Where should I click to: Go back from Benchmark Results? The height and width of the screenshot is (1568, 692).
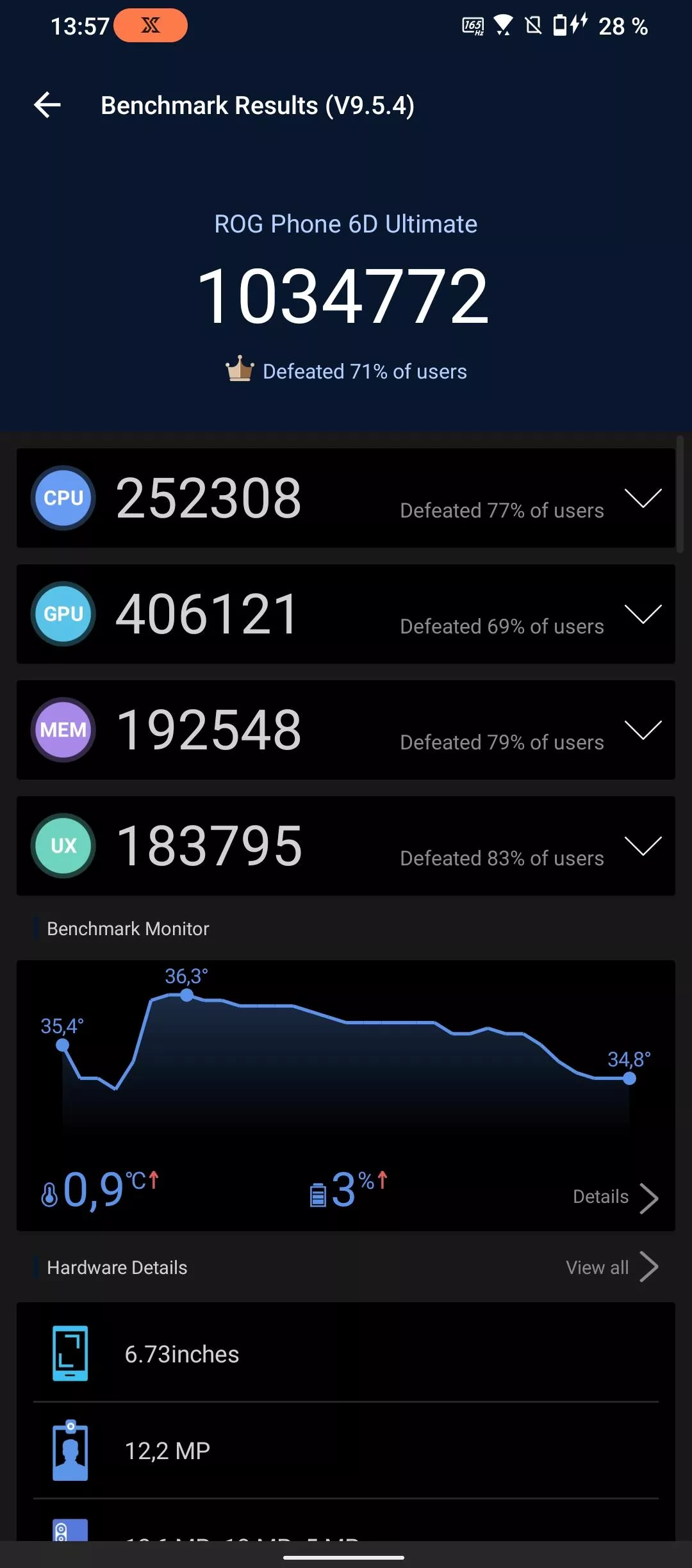47,105
